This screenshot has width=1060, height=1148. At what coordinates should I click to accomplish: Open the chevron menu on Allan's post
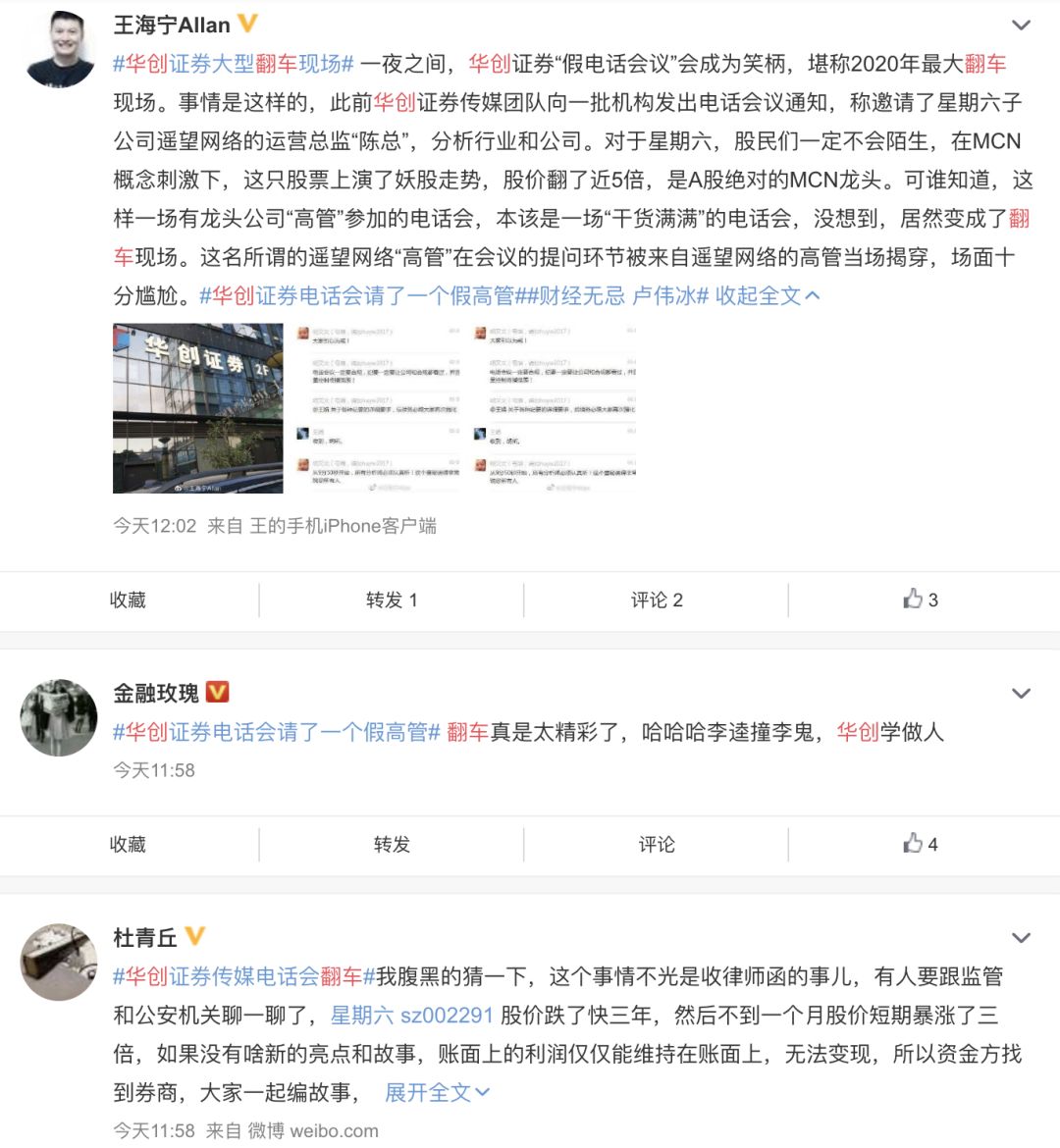[x=1019, y=22]
